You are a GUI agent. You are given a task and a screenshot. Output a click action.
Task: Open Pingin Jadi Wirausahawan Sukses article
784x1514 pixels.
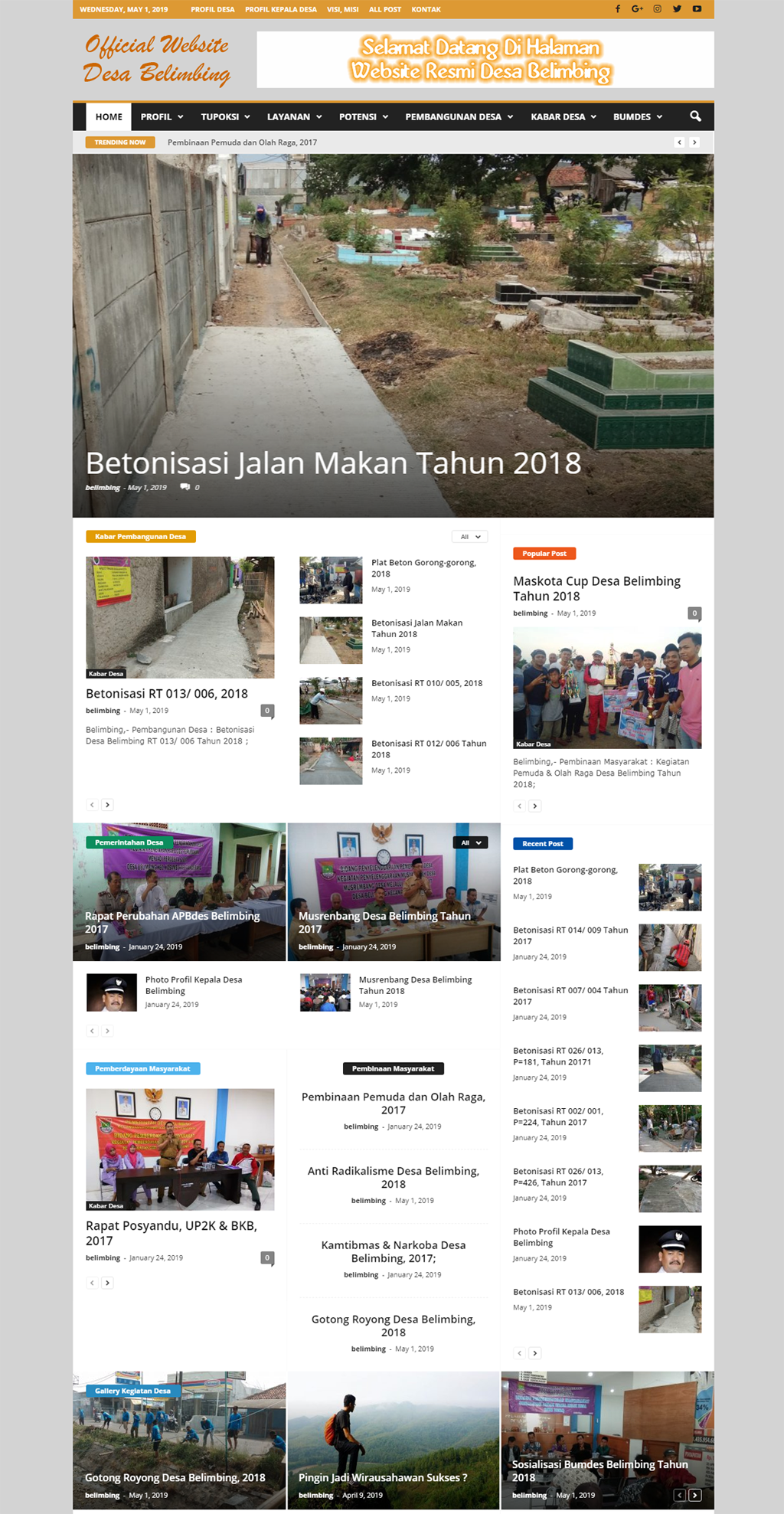[x=383, y=1477]
